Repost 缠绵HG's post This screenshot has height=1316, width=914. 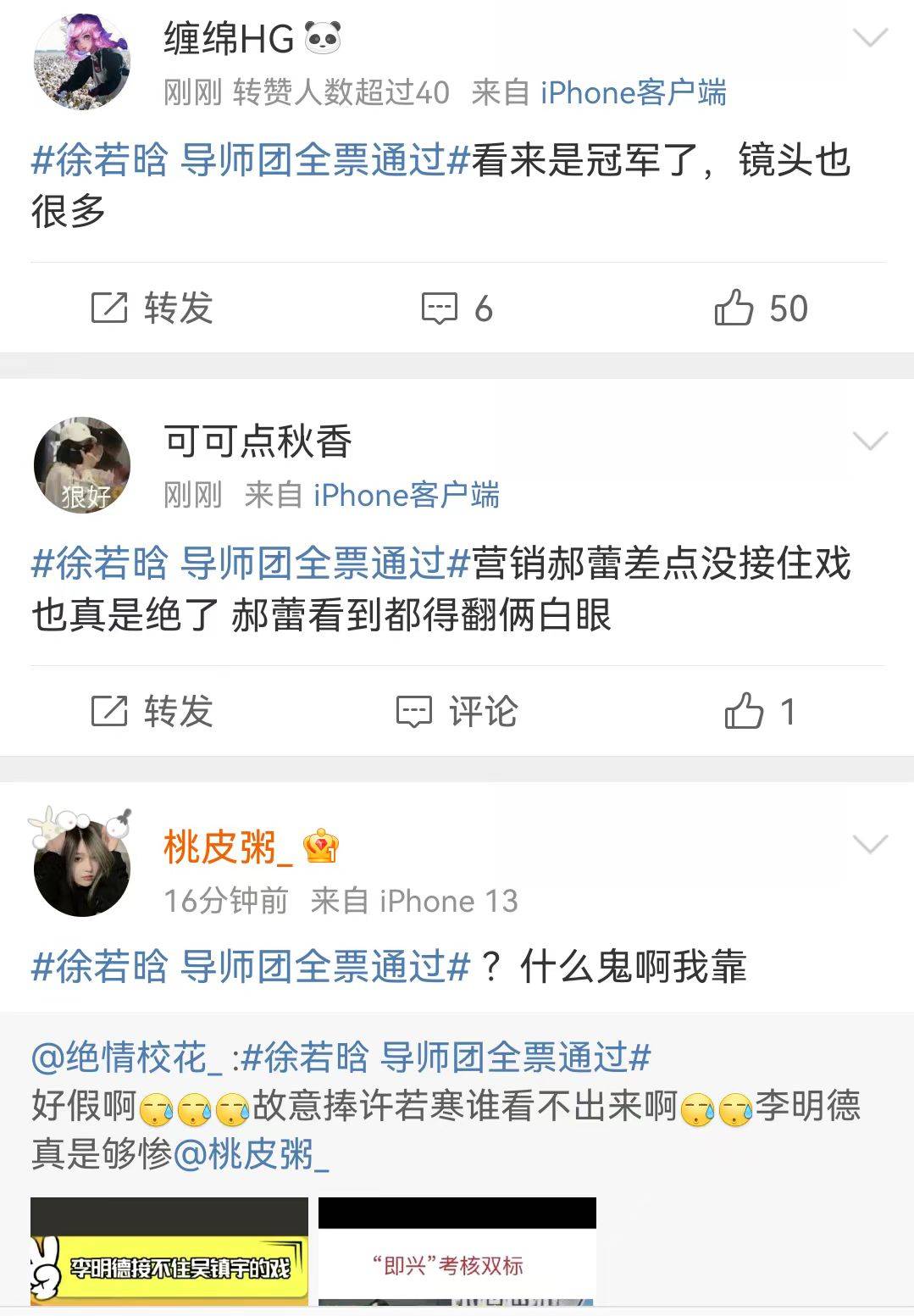click(152, 308)
